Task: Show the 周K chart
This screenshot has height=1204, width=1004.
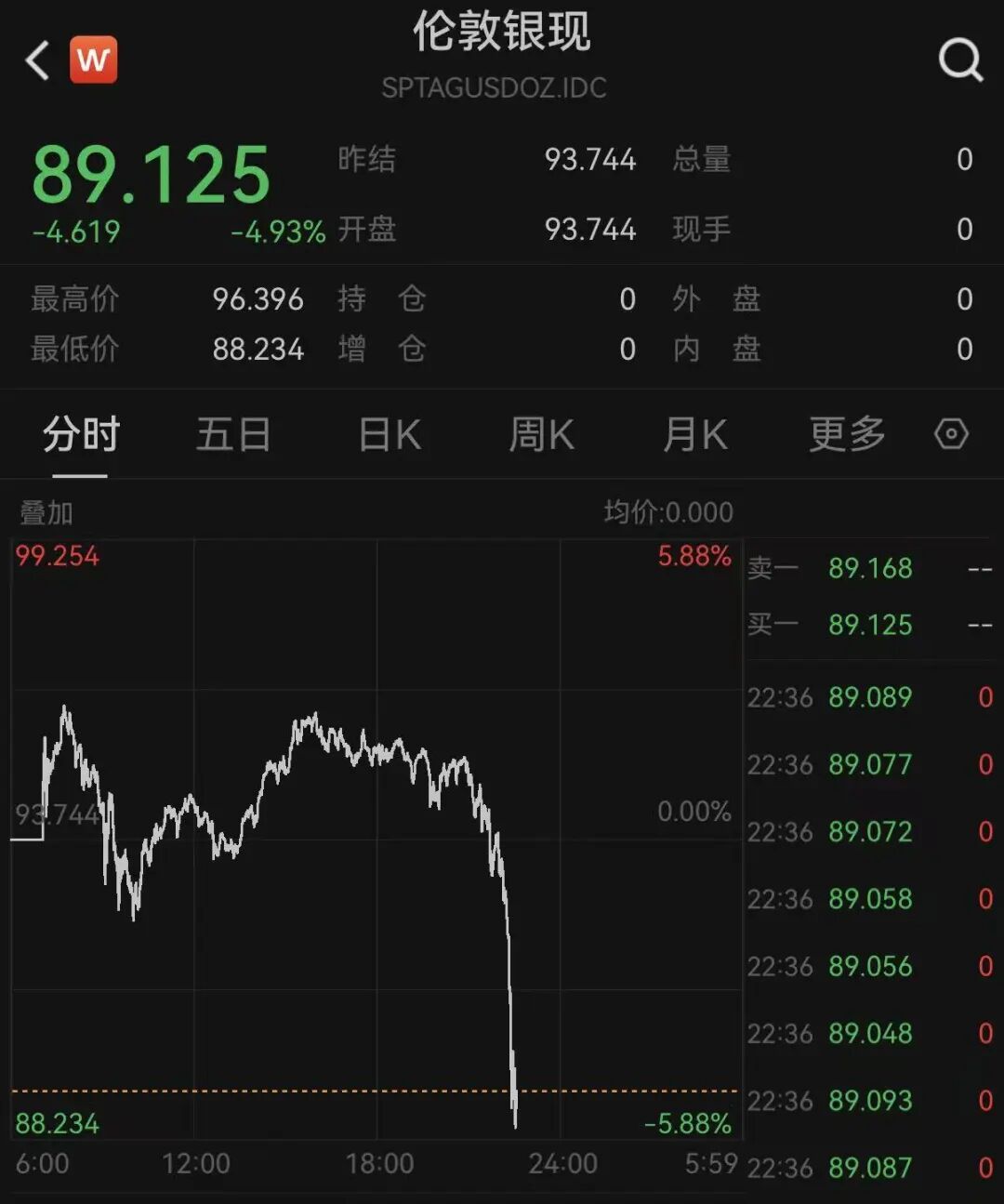Action: (541, 435)
